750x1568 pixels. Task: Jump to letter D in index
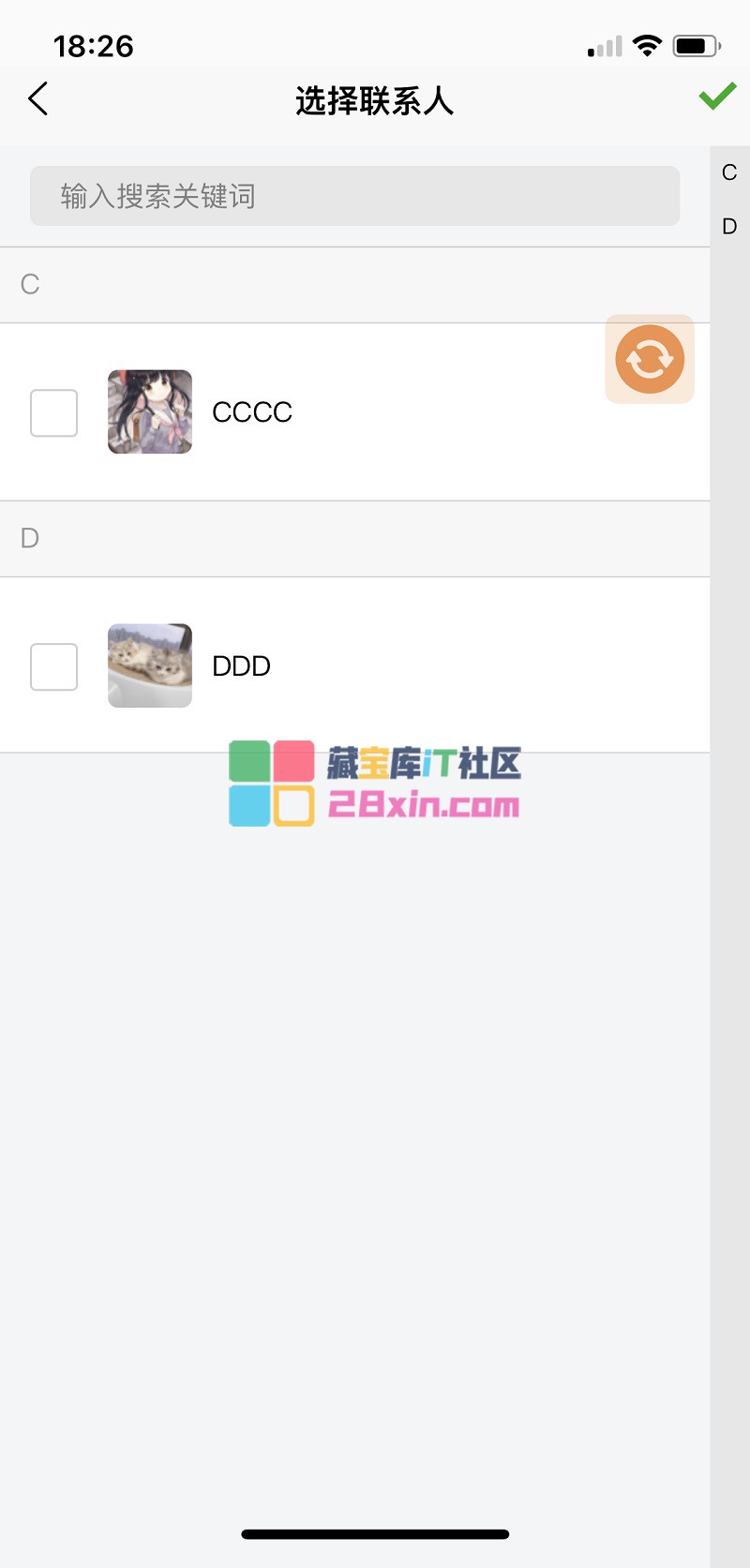[x=729, y=227]
